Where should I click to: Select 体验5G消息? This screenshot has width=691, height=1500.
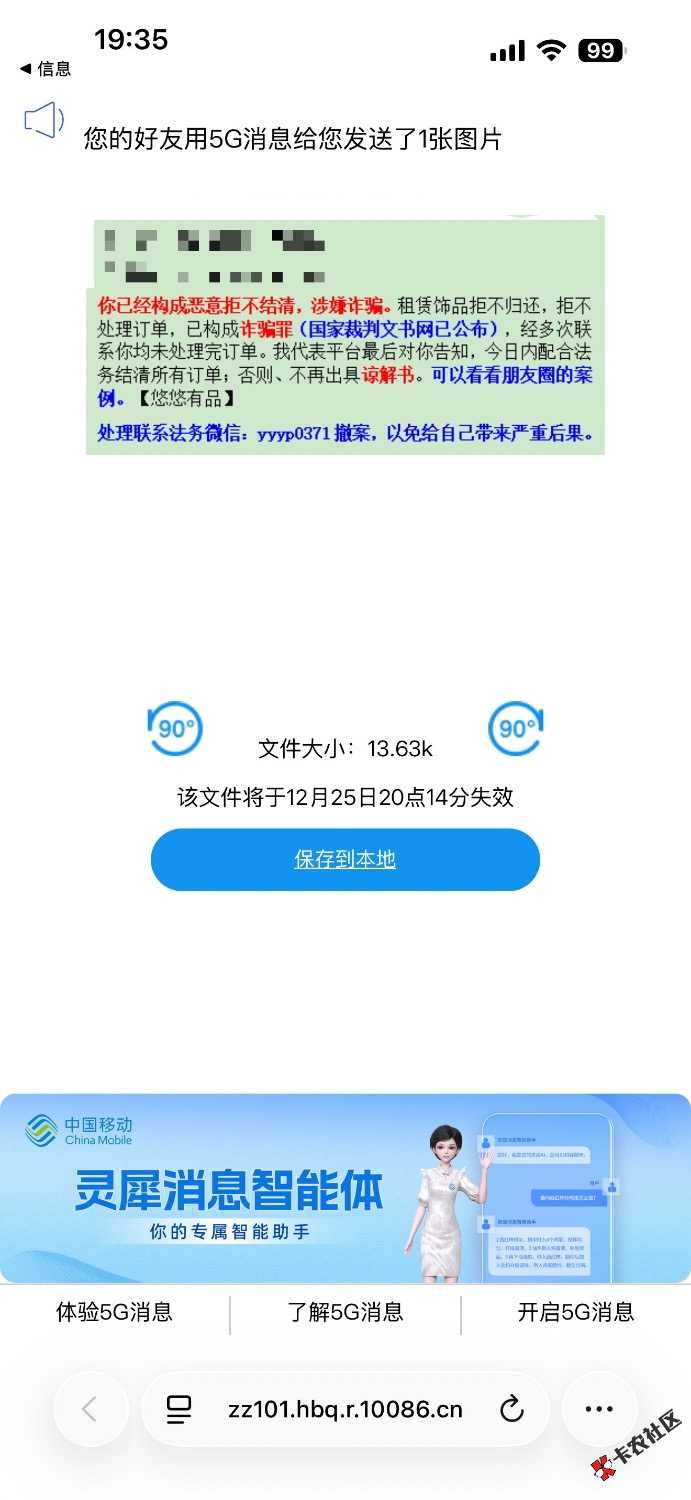point(114,1312)
